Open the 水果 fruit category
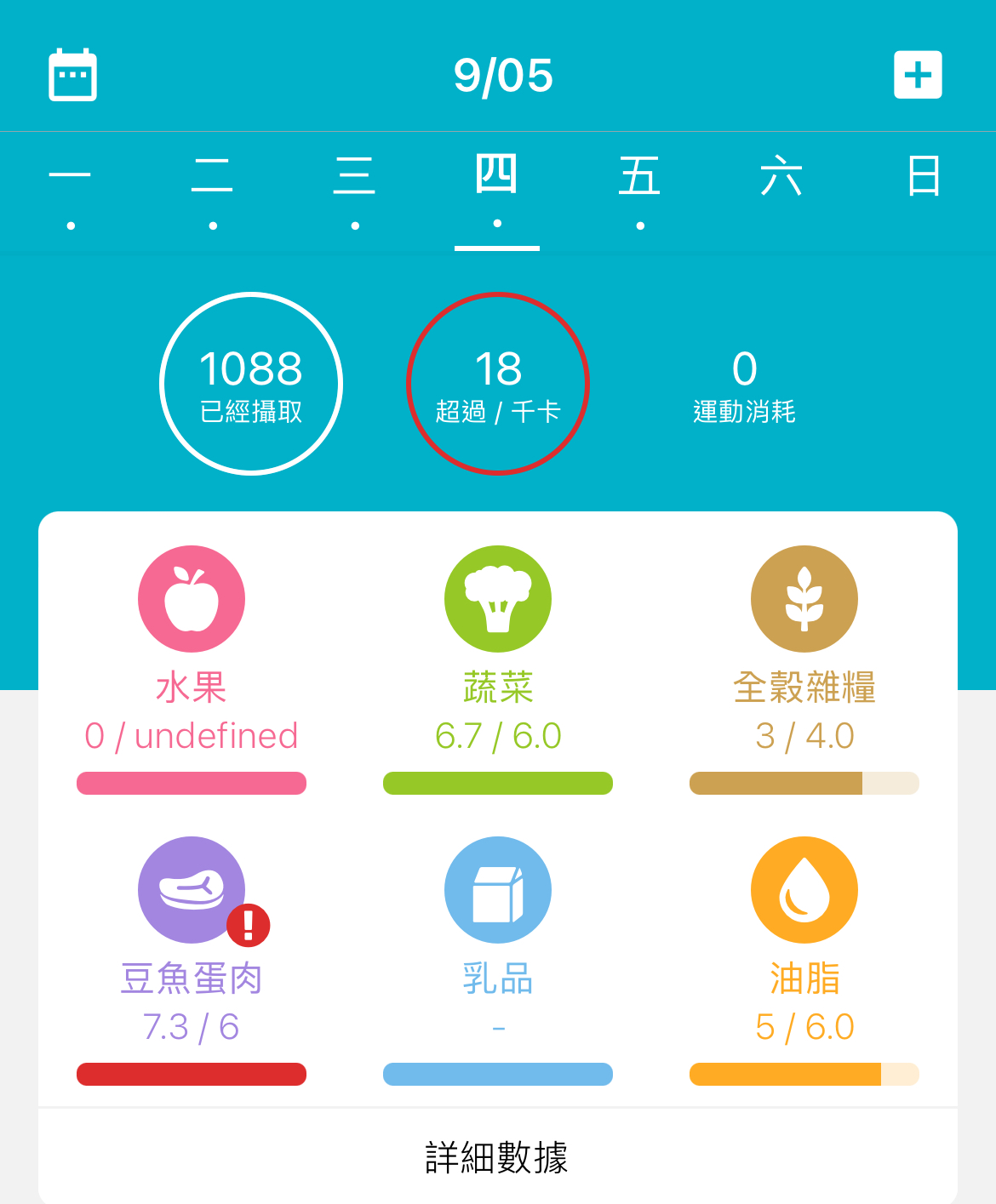 [x=192, y=600]
